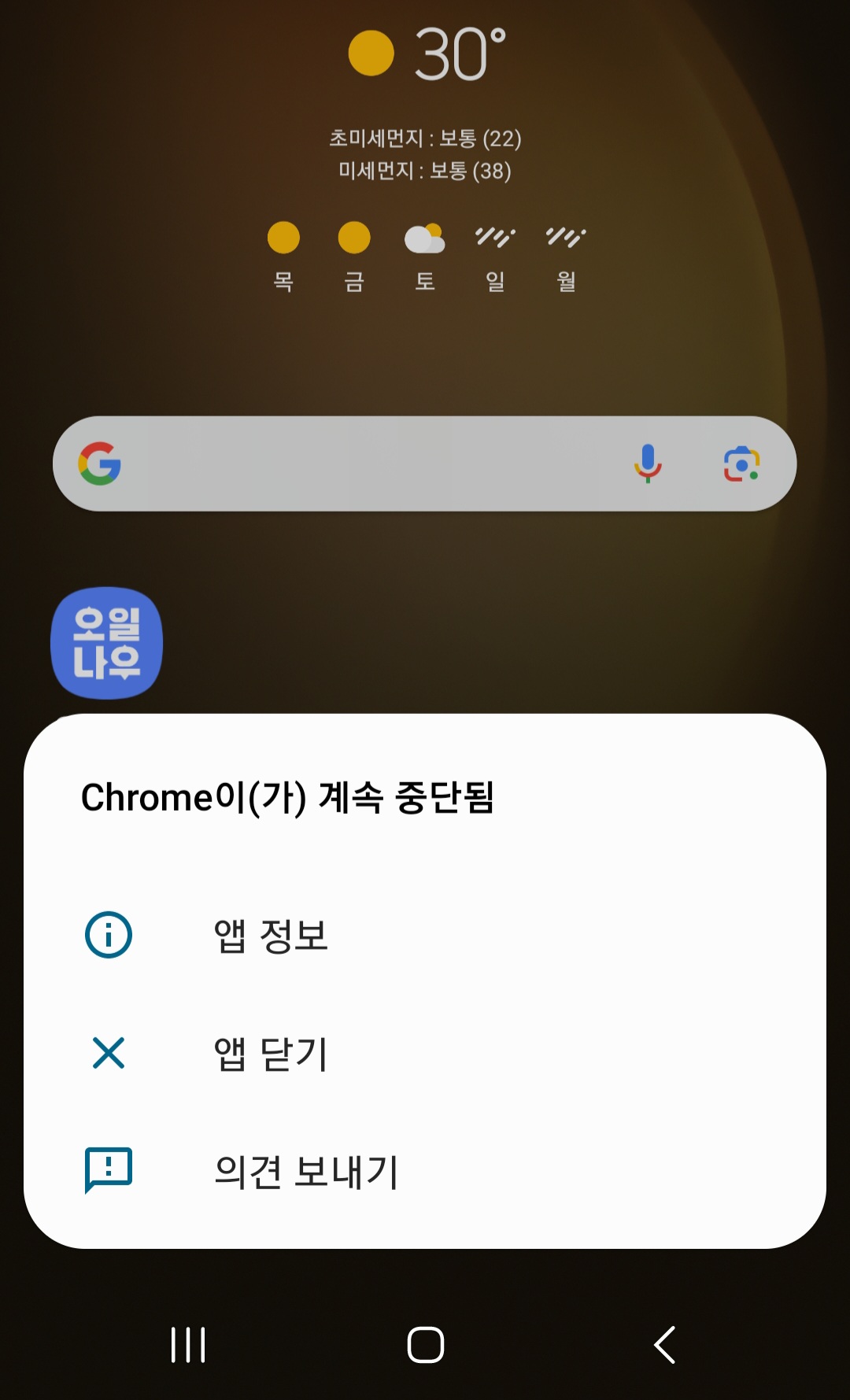The image size is (850, 1400).
Task: Open the weather widget showing 30°
Action: pyautogui.click(x=427, y=55)
